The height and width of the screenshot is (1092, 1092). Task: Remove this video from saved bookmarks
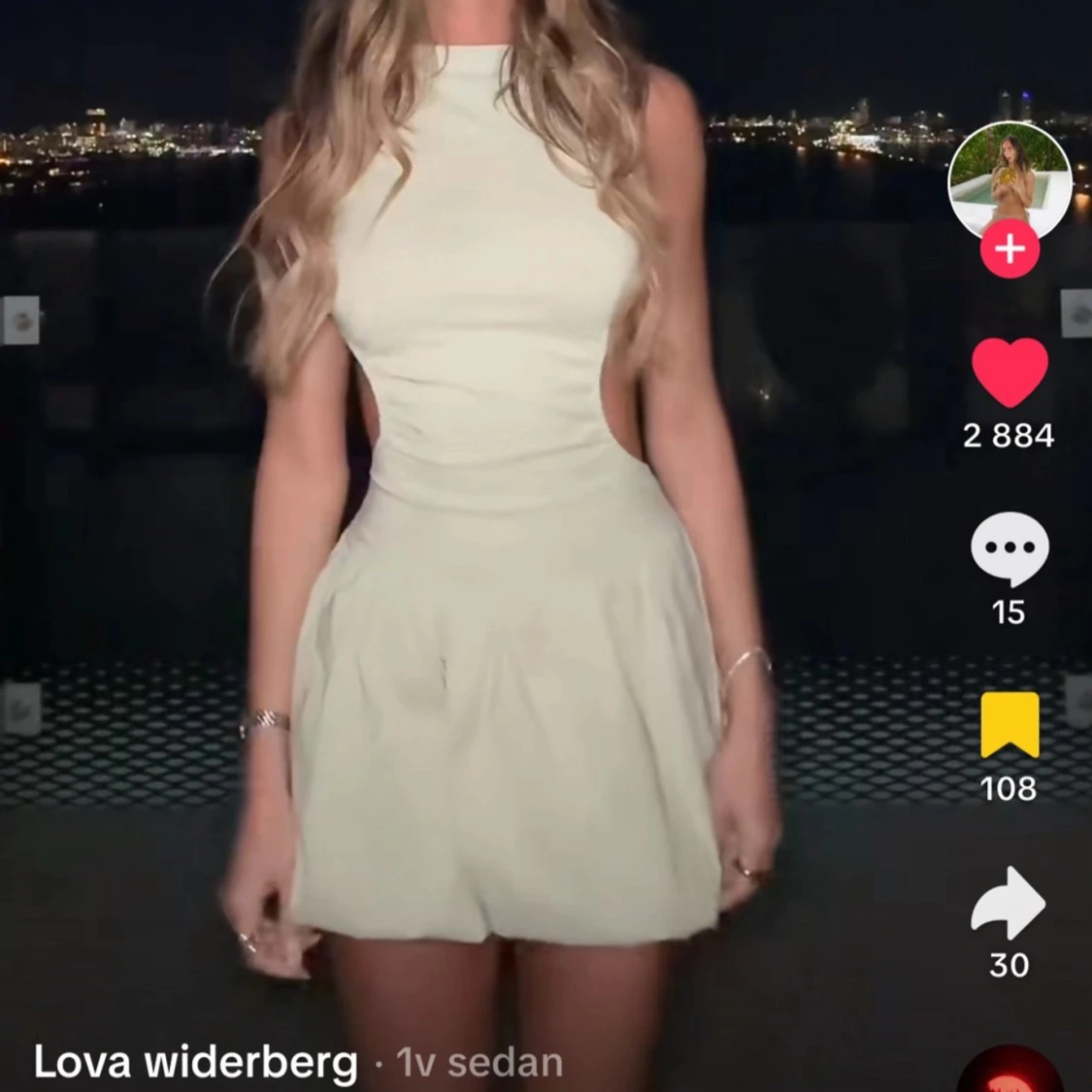click(x=1009, y=725)
